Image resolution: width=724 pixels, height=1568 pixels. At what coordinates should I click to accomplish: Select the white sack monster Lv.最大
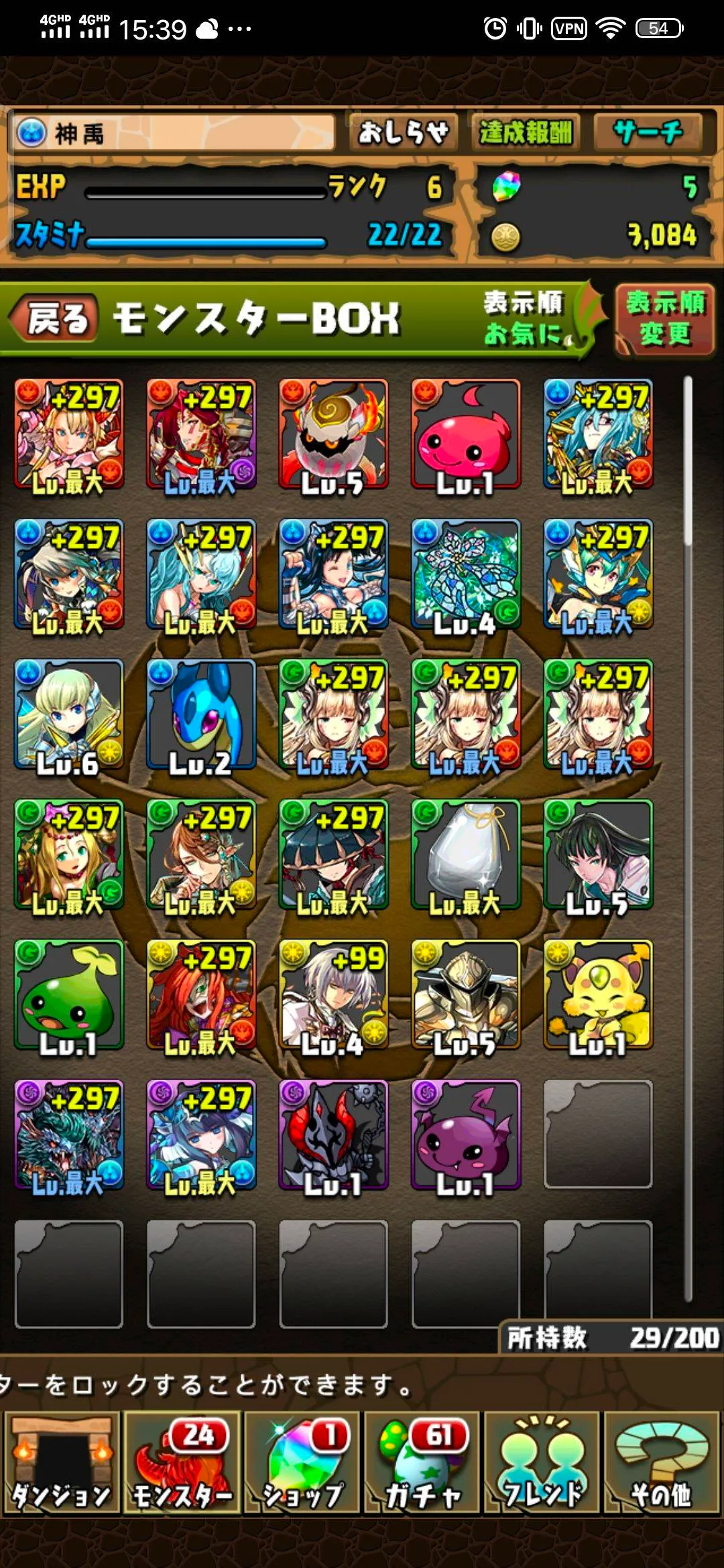tap(465, 854)
